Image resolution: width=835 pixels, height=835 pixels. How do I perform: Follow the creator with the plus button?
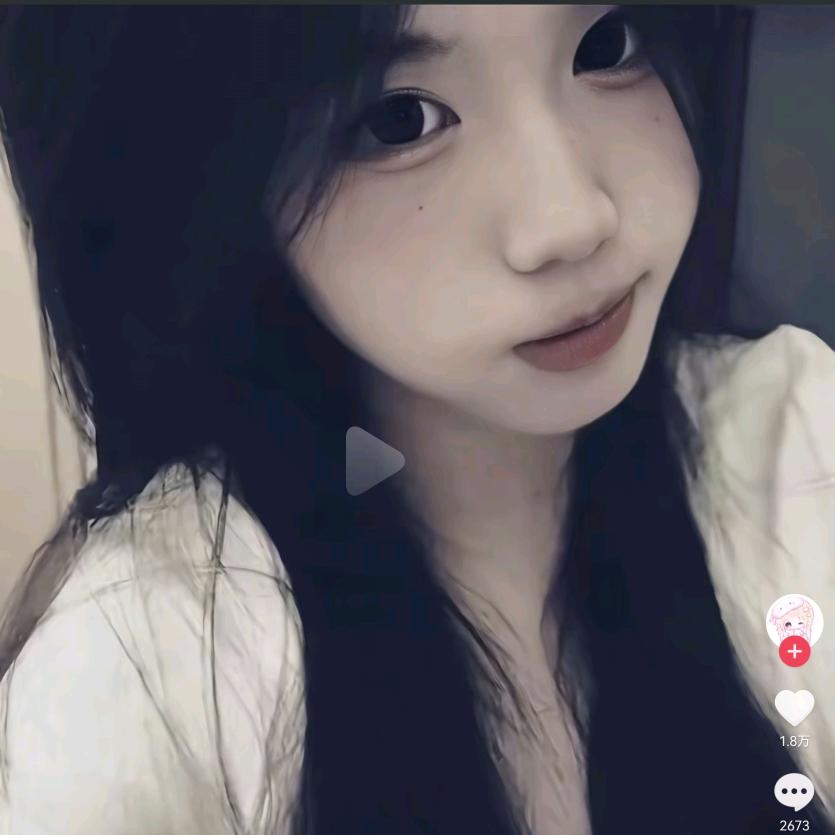pos(794,652)
